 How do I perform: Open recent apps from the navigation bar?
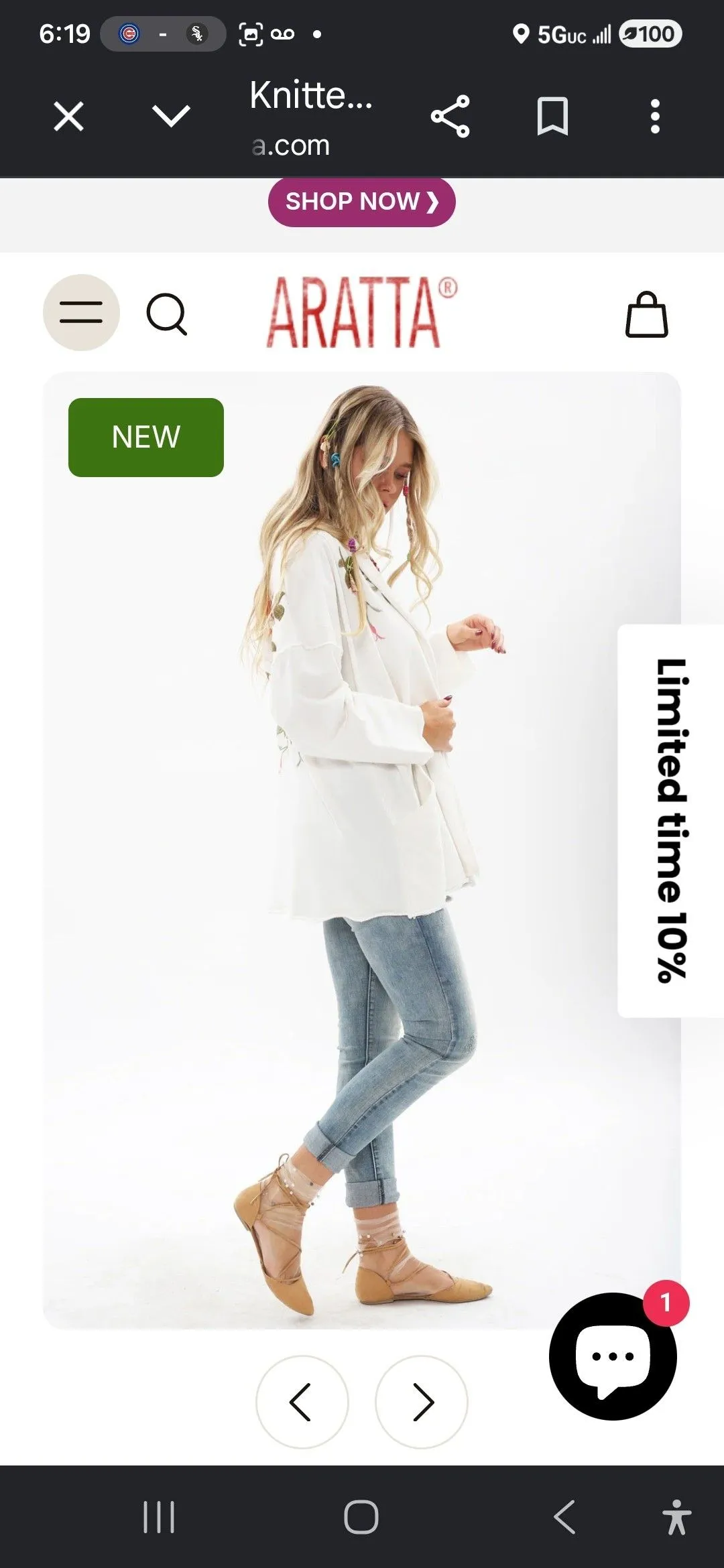(x=159, y=1517)
